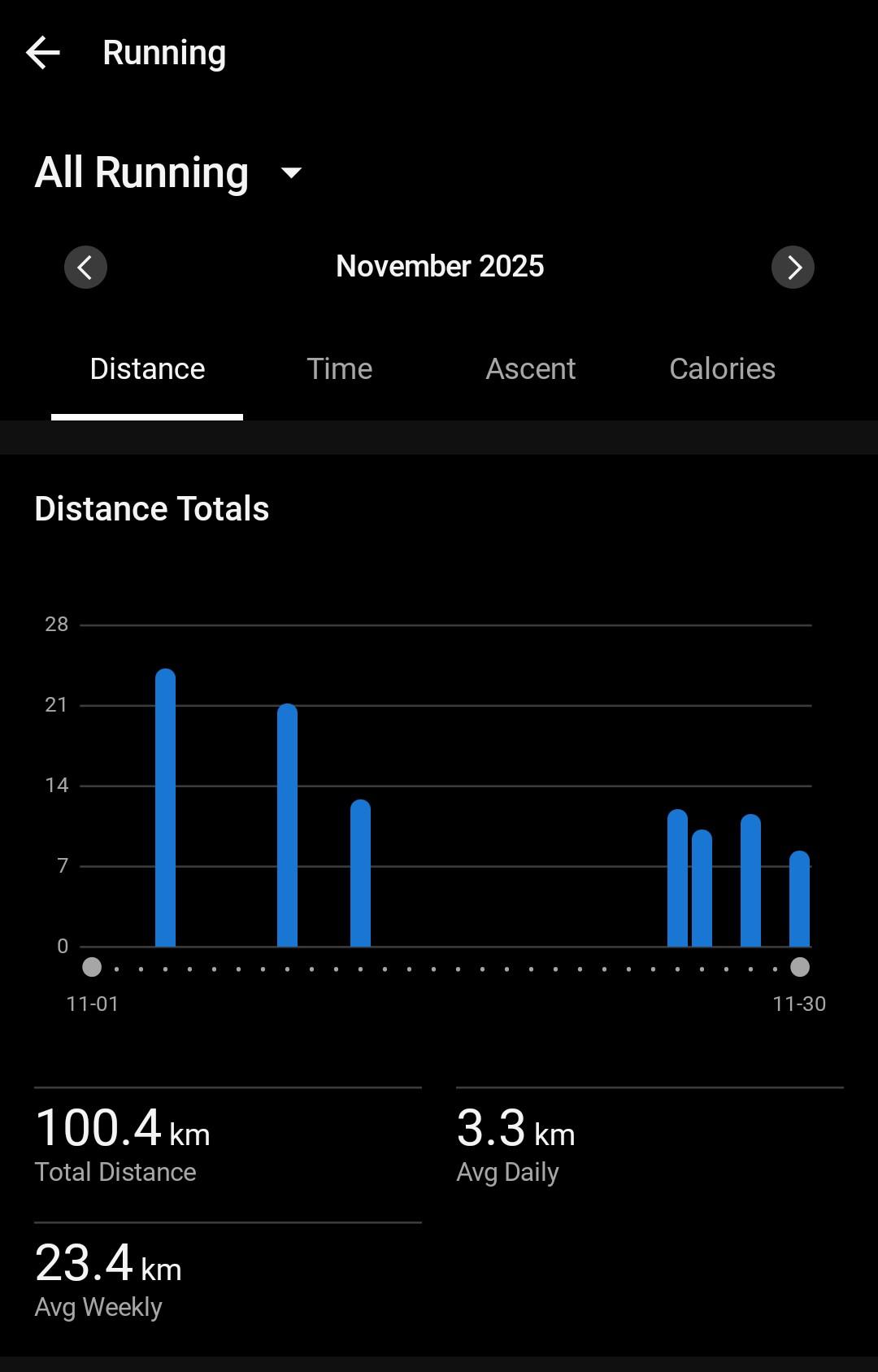View the Calories tab
Viewport: 878px width, 1372px height.
(x=722, y=369)
